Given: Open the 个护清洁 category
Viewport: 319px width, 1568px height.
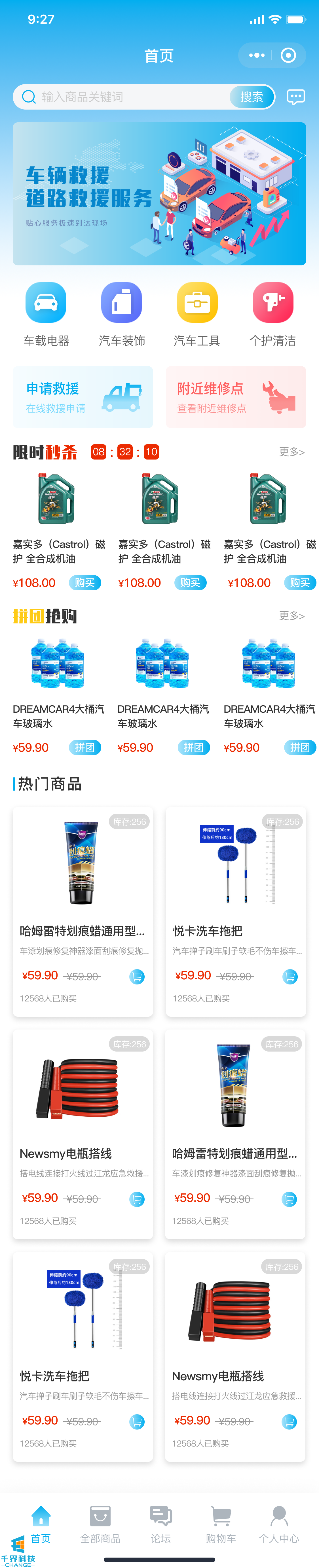Looking at the screenshot, I should 273,313.
